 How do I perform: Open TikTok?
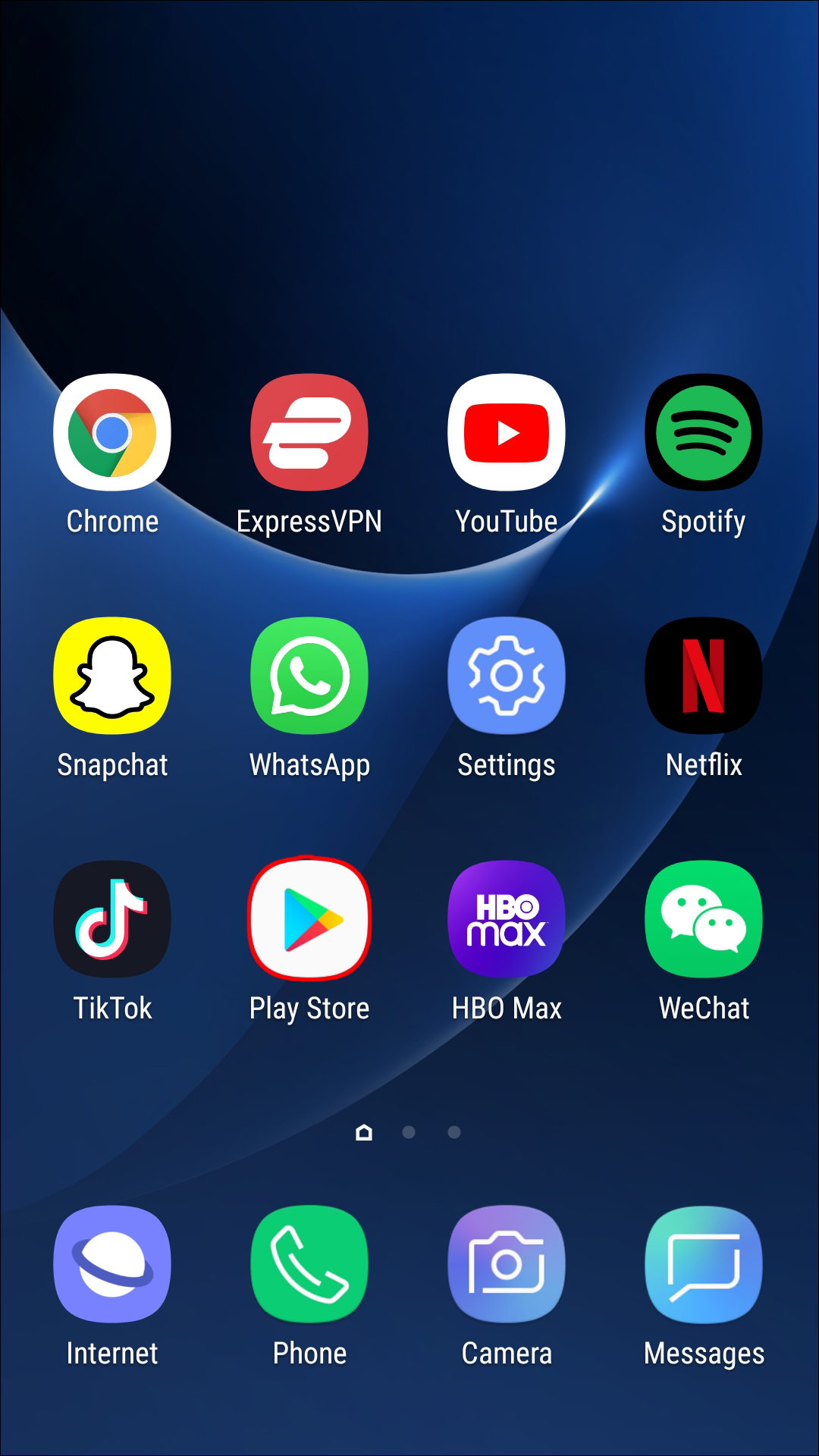coord(112,919)
